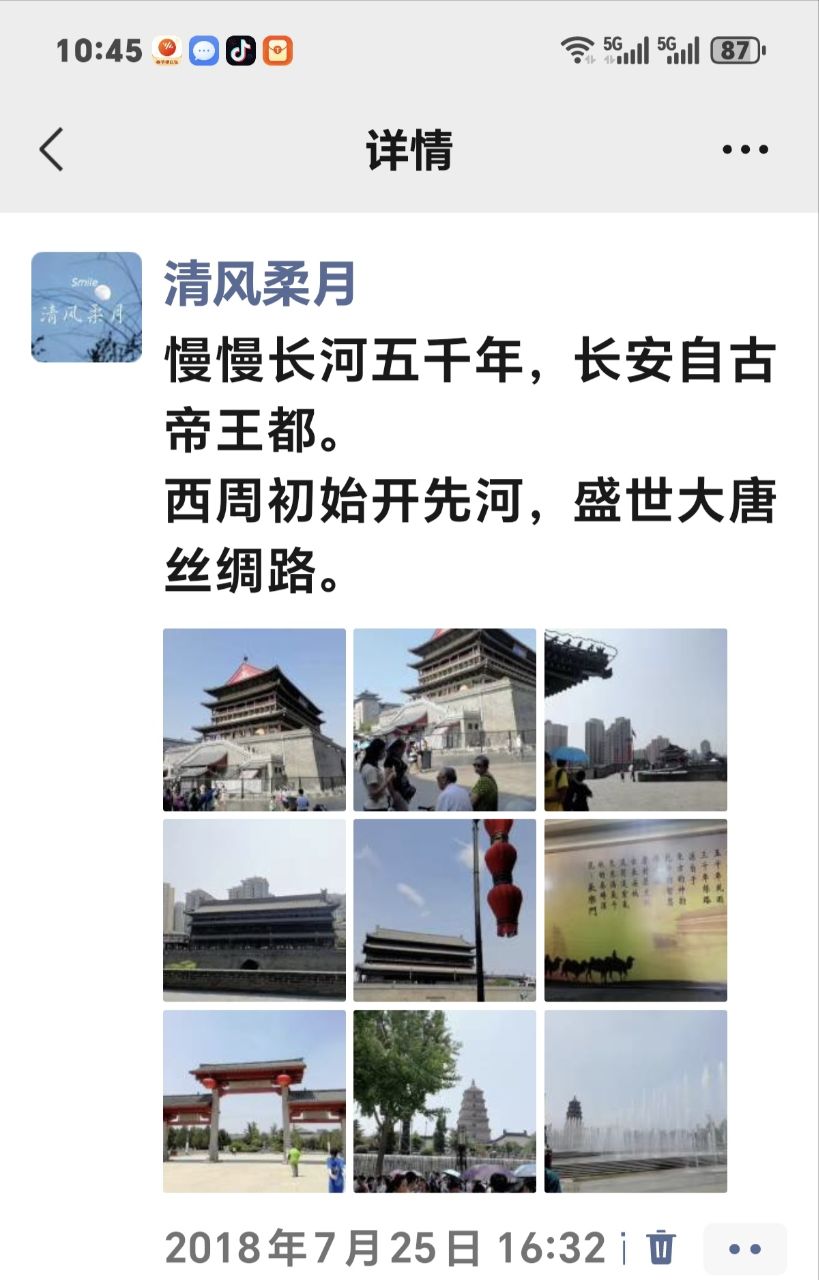The width and height of the screenshot is (819, 1280).
Task: Open the photo with the blue umbrella
Action: pos(635,719)
